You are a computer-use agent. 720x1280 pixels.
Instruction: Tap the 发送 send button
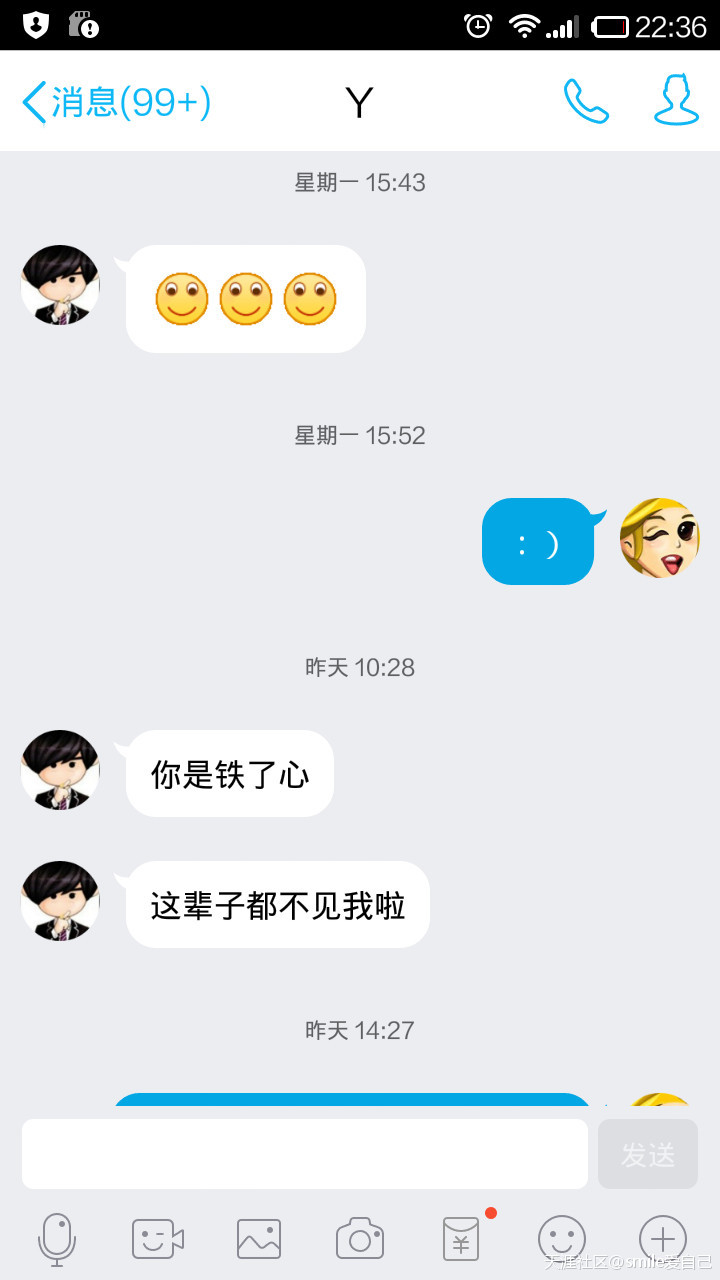pyautogui.click(x=648, y=1154)
